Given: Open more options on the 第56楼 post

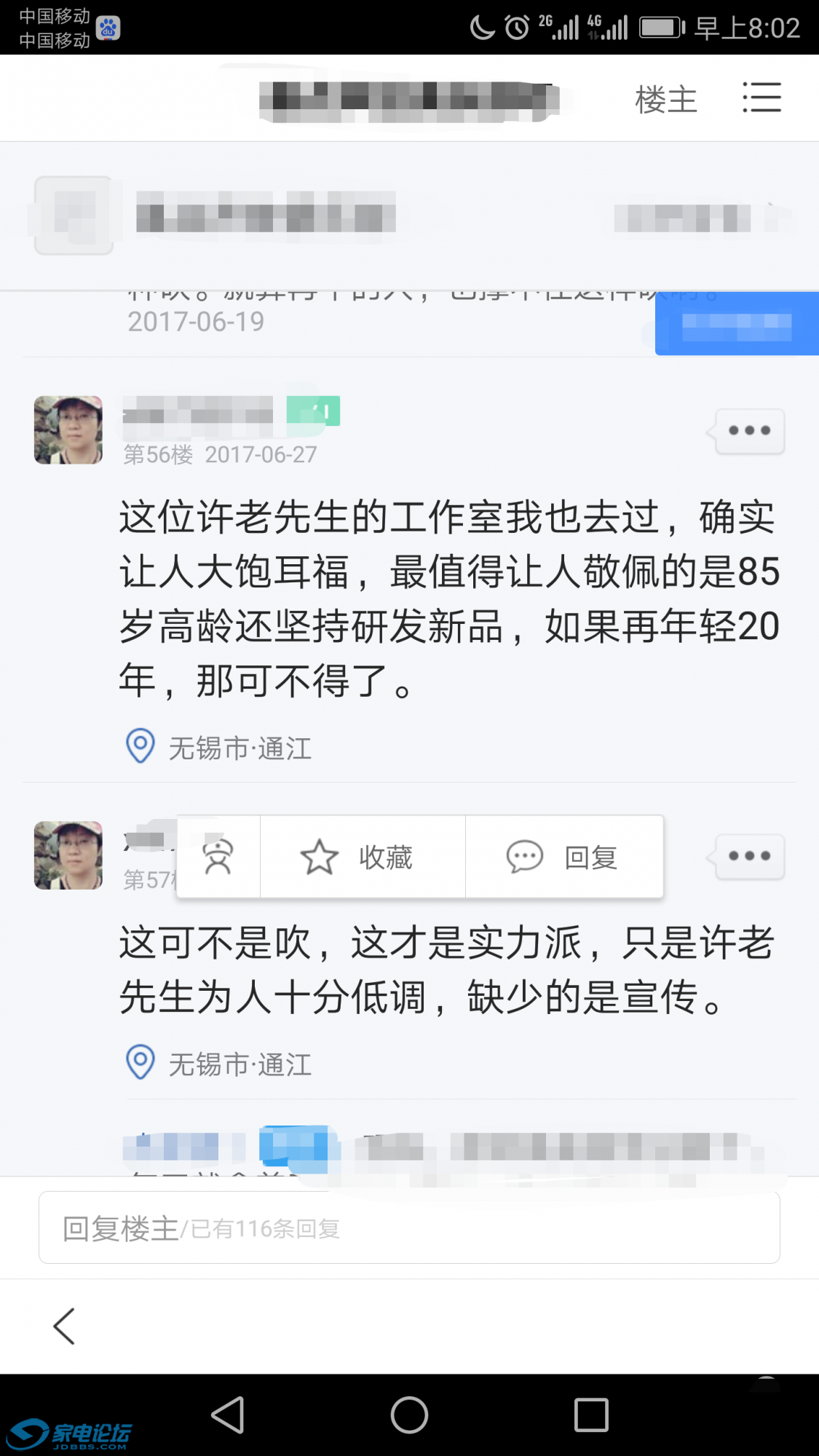Looking at the screenshot, I should pos(749,431).
